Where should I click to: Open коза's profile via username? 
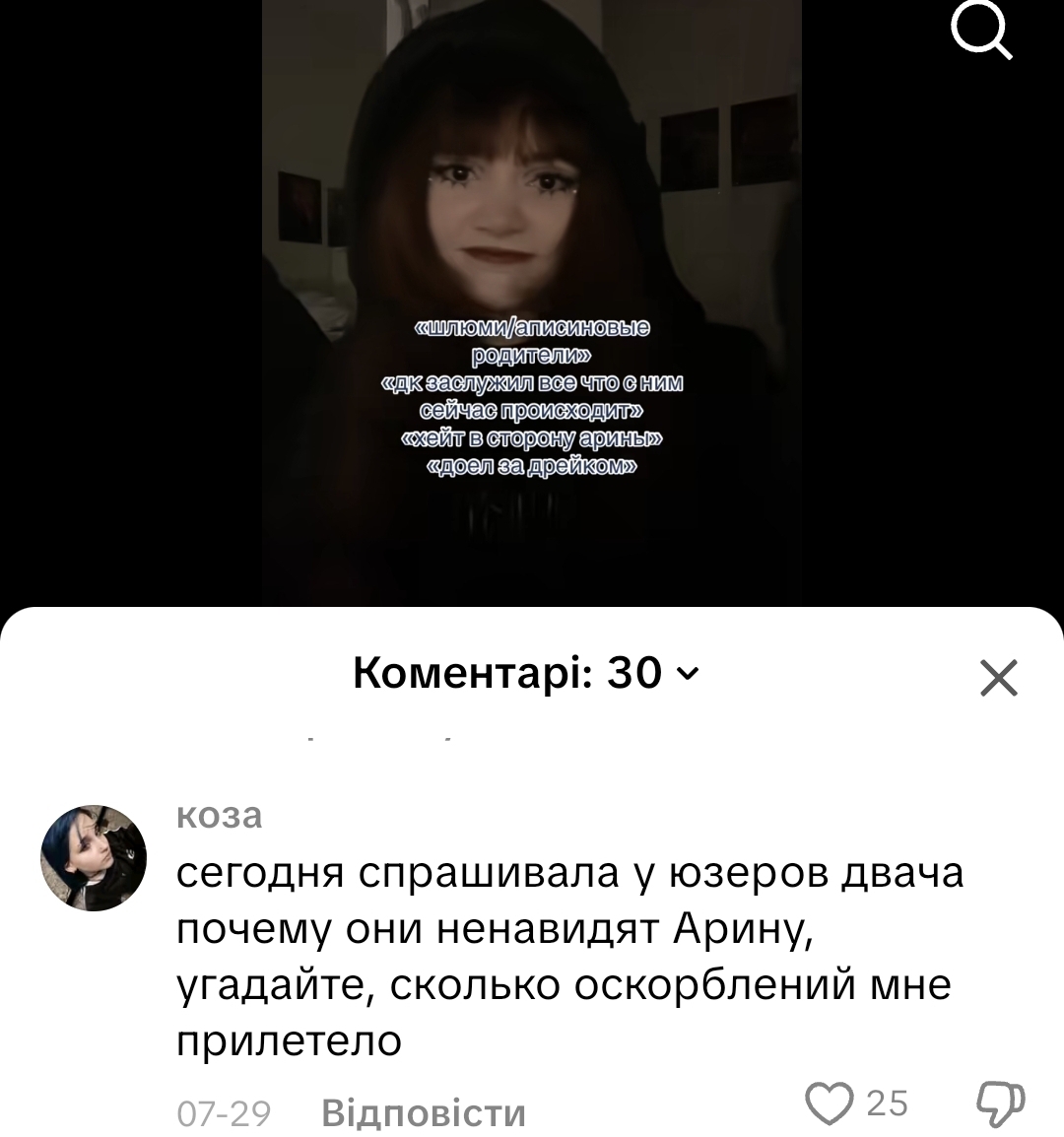[x=220, y=816]
